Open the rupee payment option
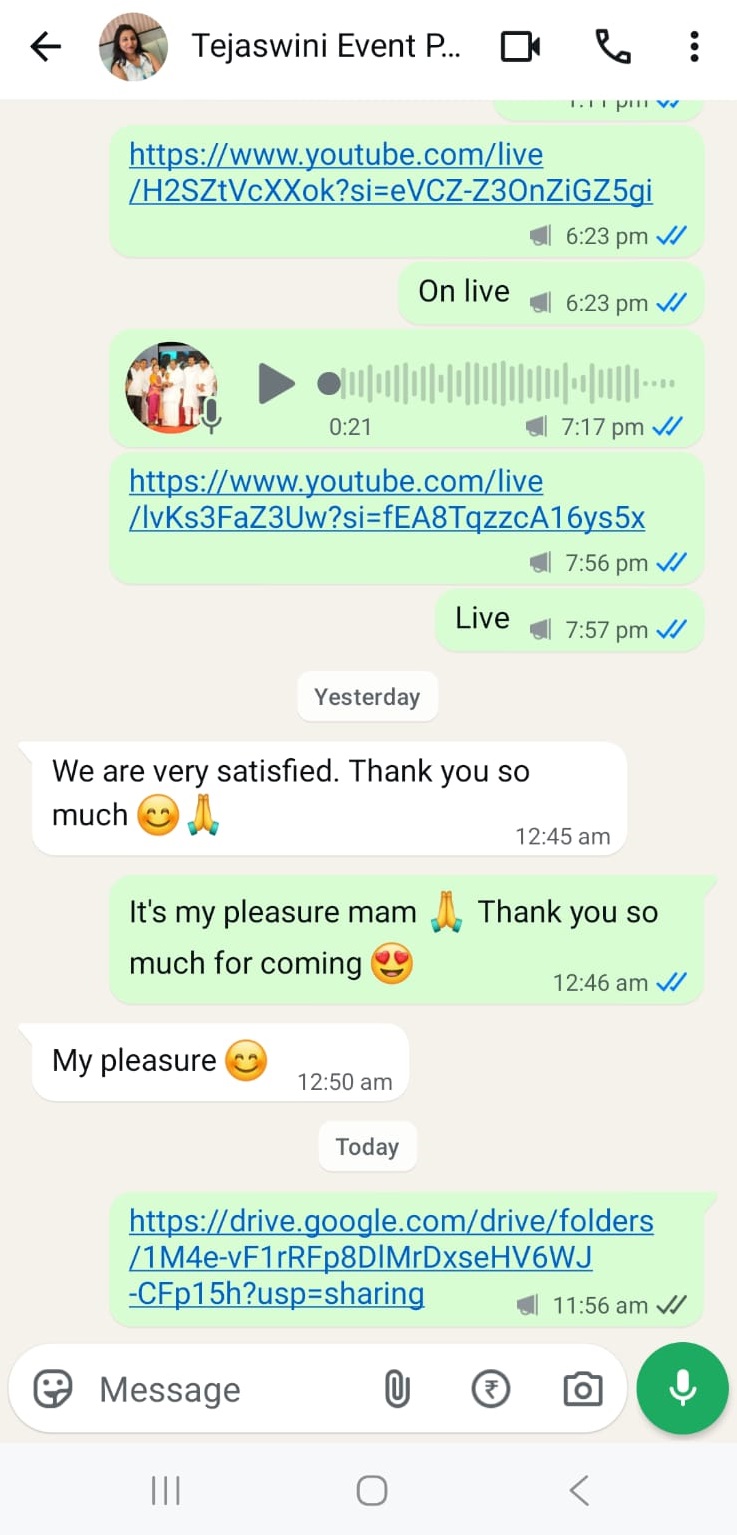The height and width of the screenshot is (1535, 737). 490,1389
